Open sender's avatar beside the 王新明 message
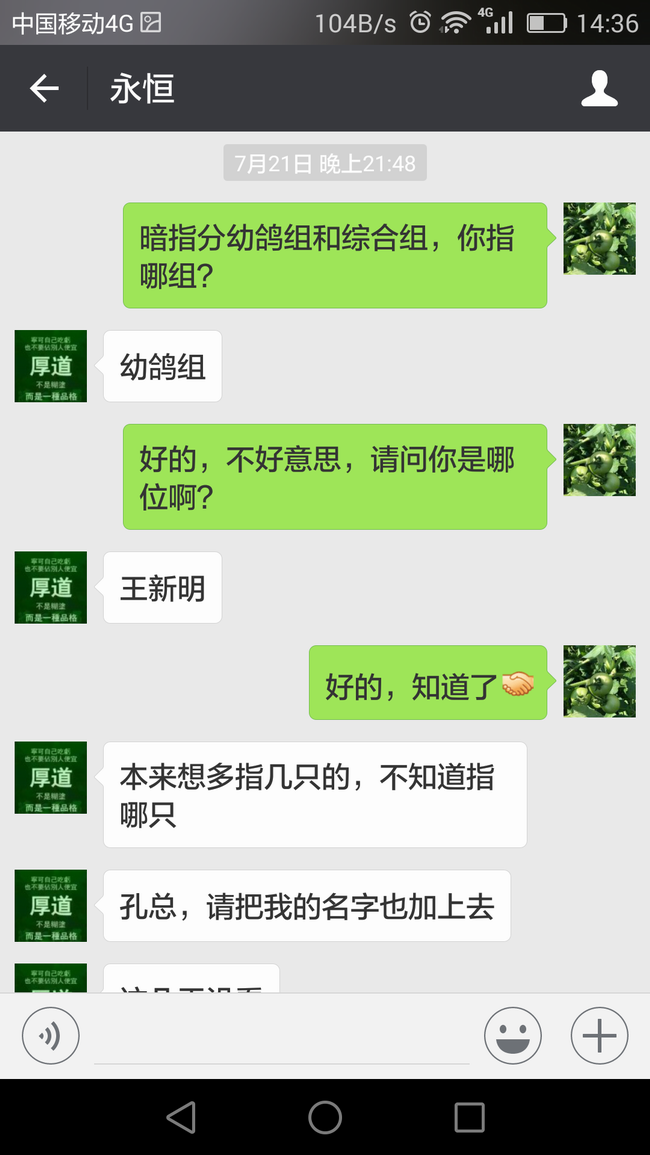 pos(51,588)
